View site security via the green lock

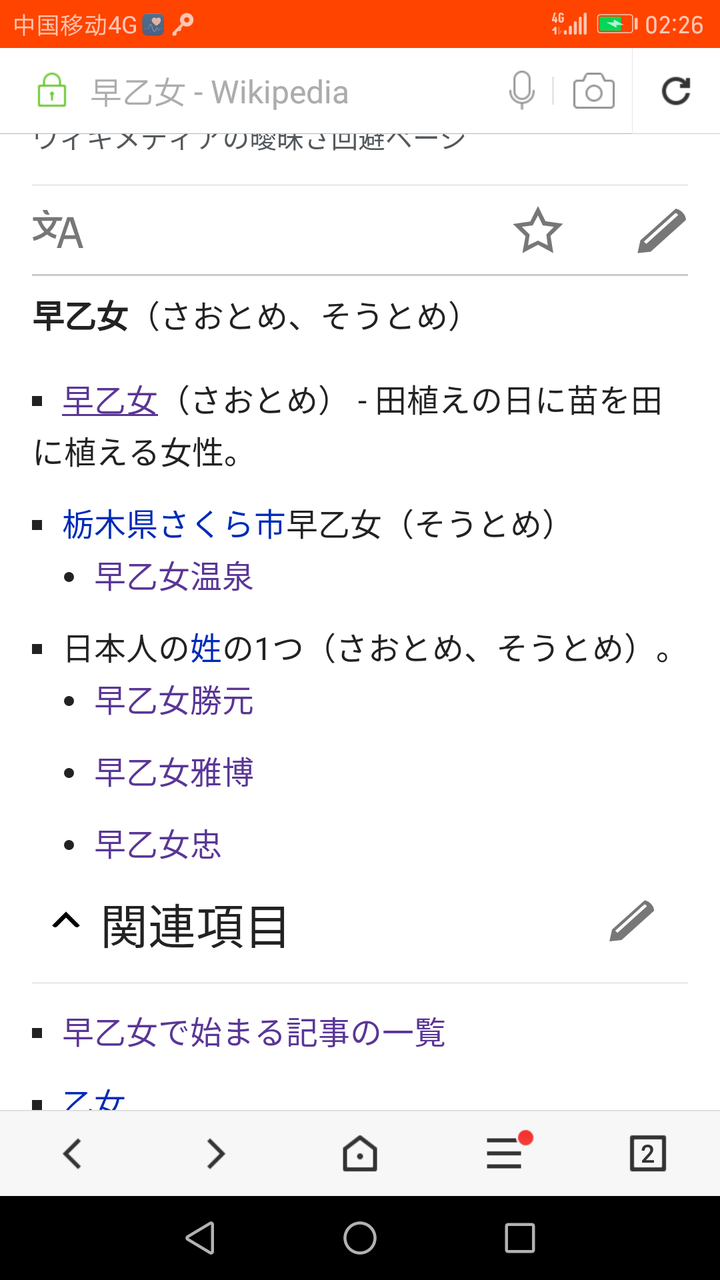[51, 90]
